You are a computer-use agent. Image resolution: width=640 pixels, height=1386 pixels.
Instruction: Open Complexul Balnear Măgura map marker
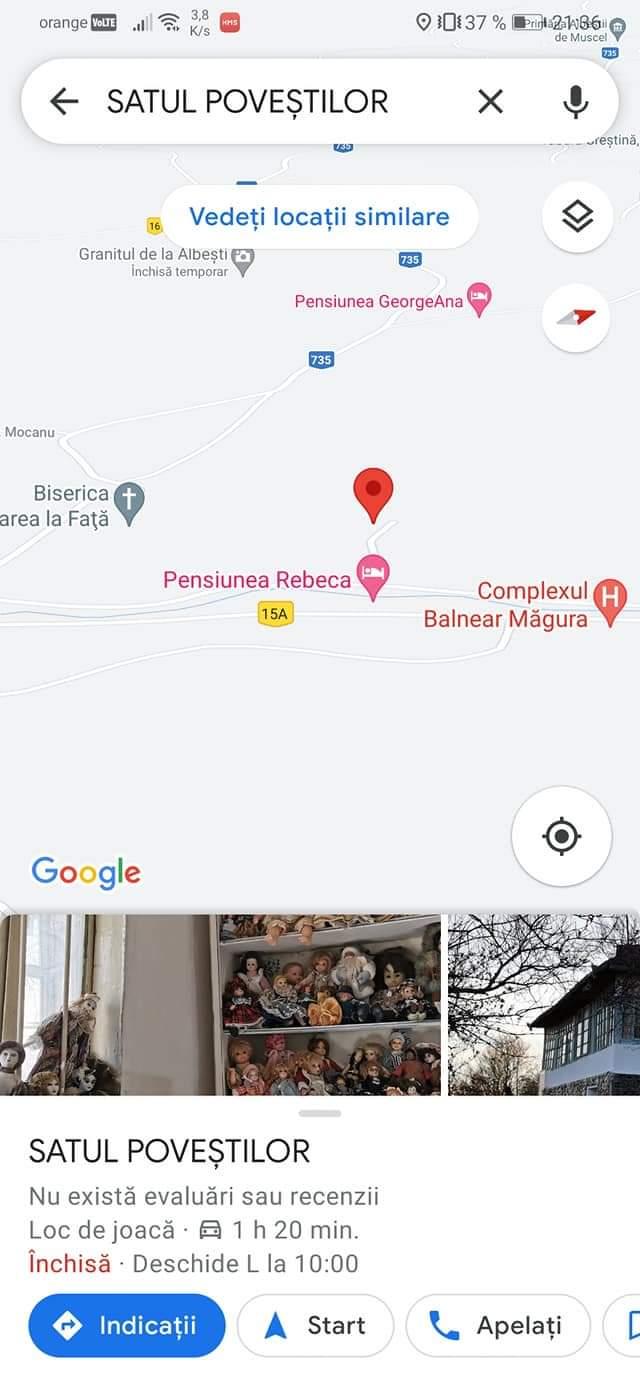(609, 597)
